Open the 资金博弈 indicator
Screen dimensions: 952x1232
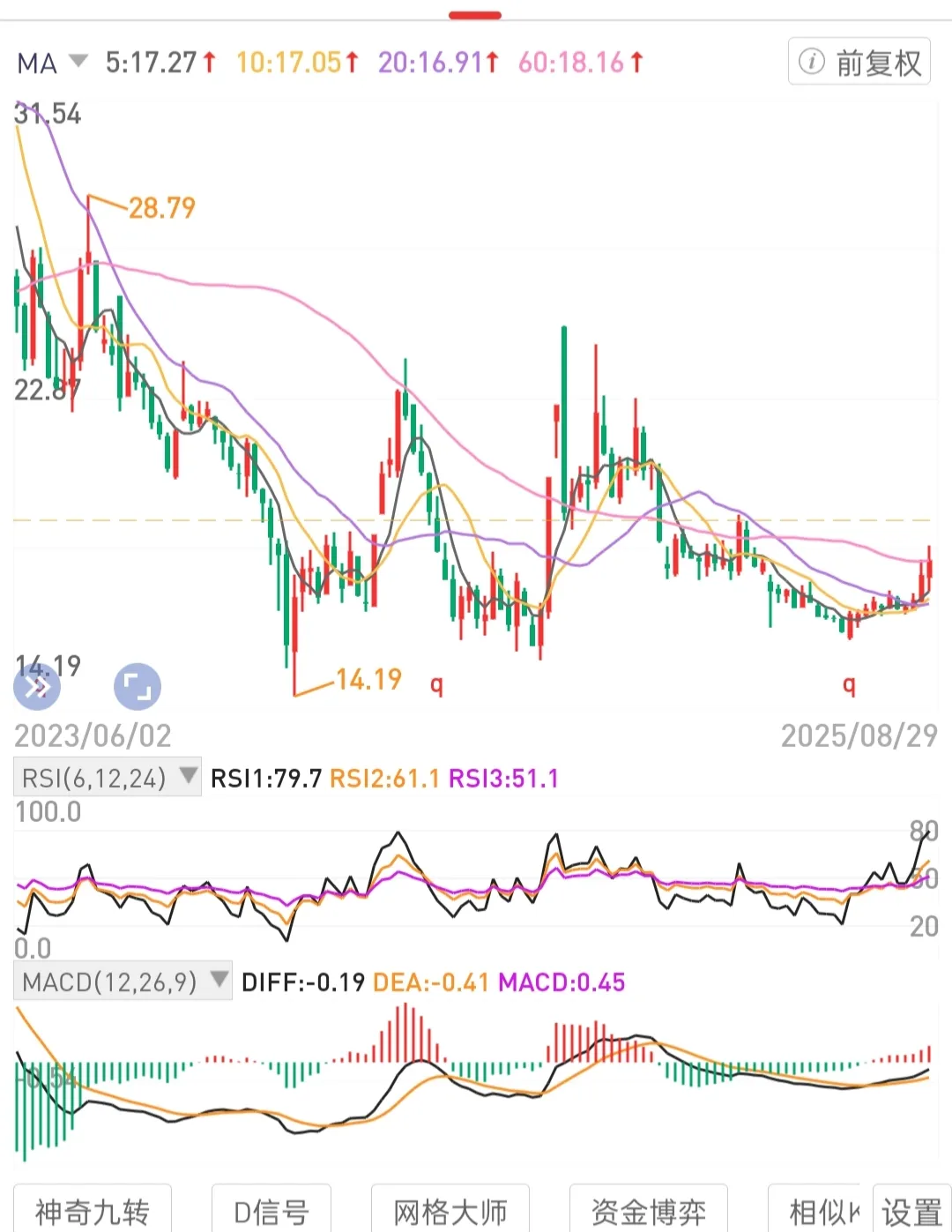[649, 1212]
